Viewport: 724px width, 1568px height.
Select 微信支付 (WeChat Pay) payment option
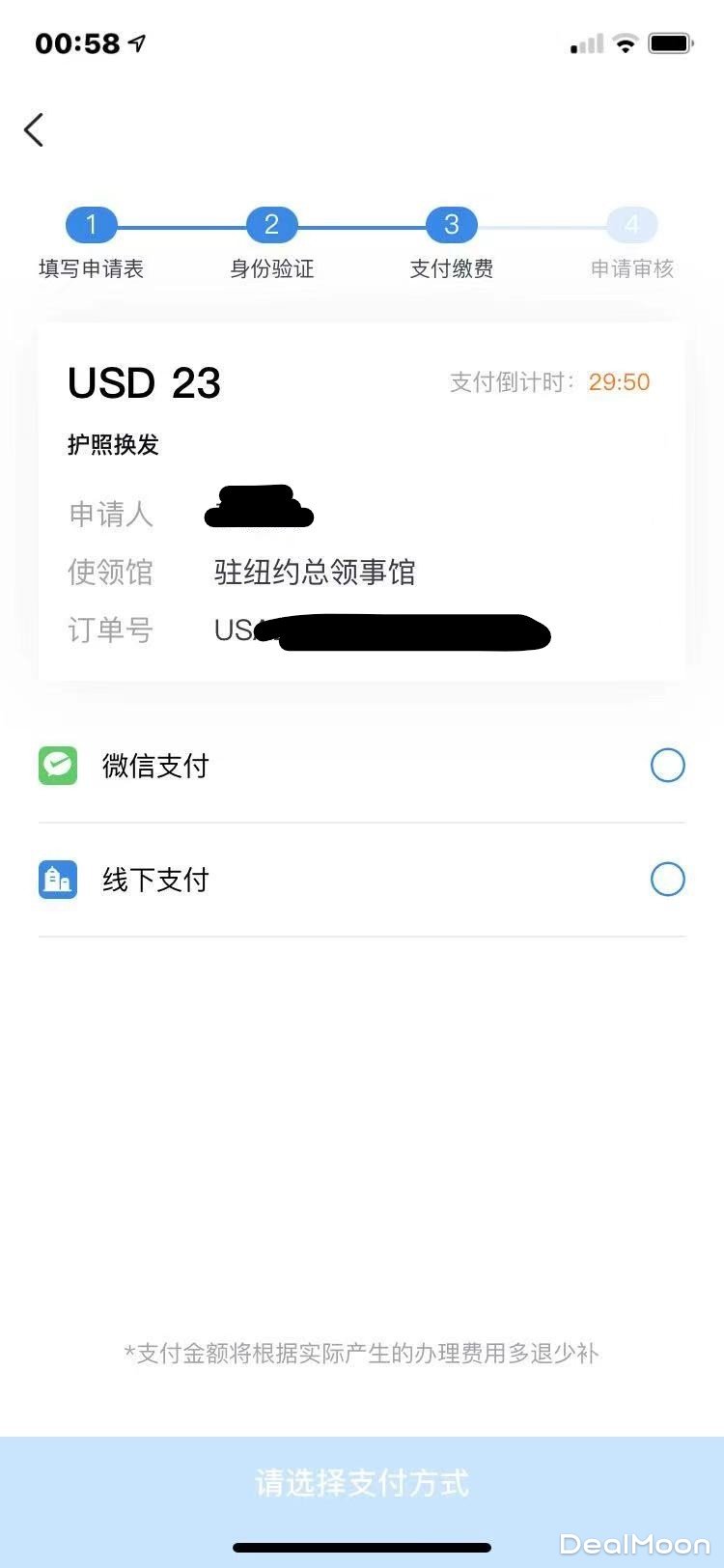(x=666, y=766)
